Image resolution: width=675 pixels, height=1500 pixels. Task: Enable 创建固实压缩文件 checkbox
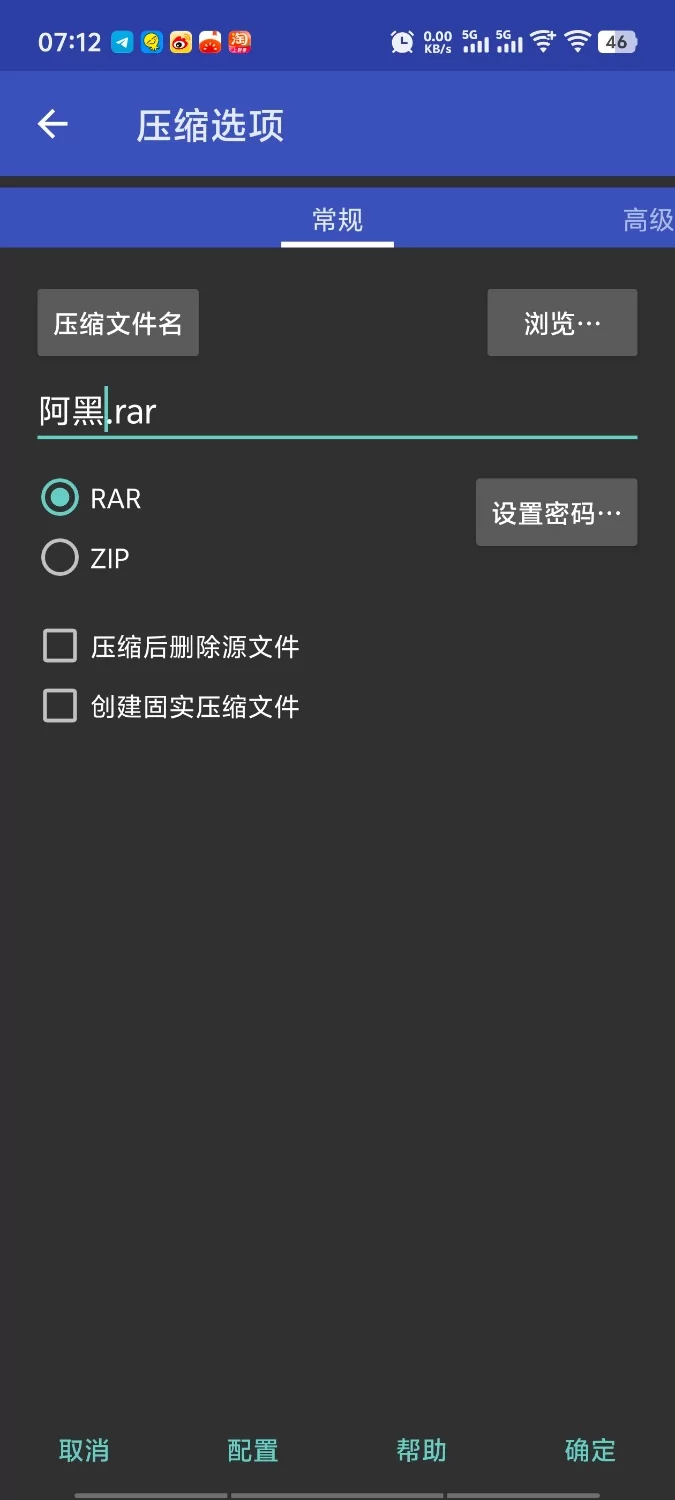(60, 707)
